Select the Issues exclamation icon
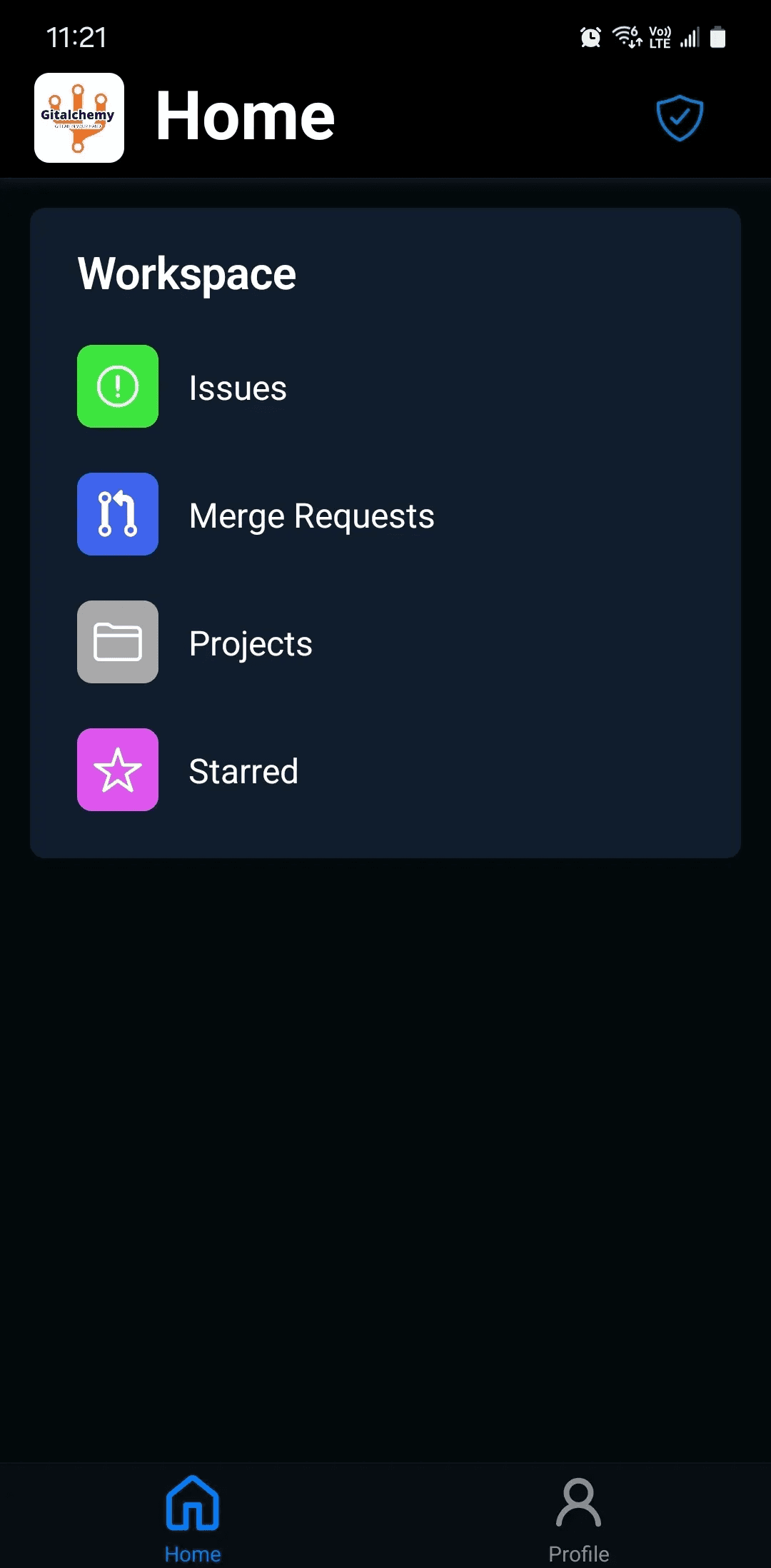The height and width of the screenshot is (1568, 771). coord(118,386)
